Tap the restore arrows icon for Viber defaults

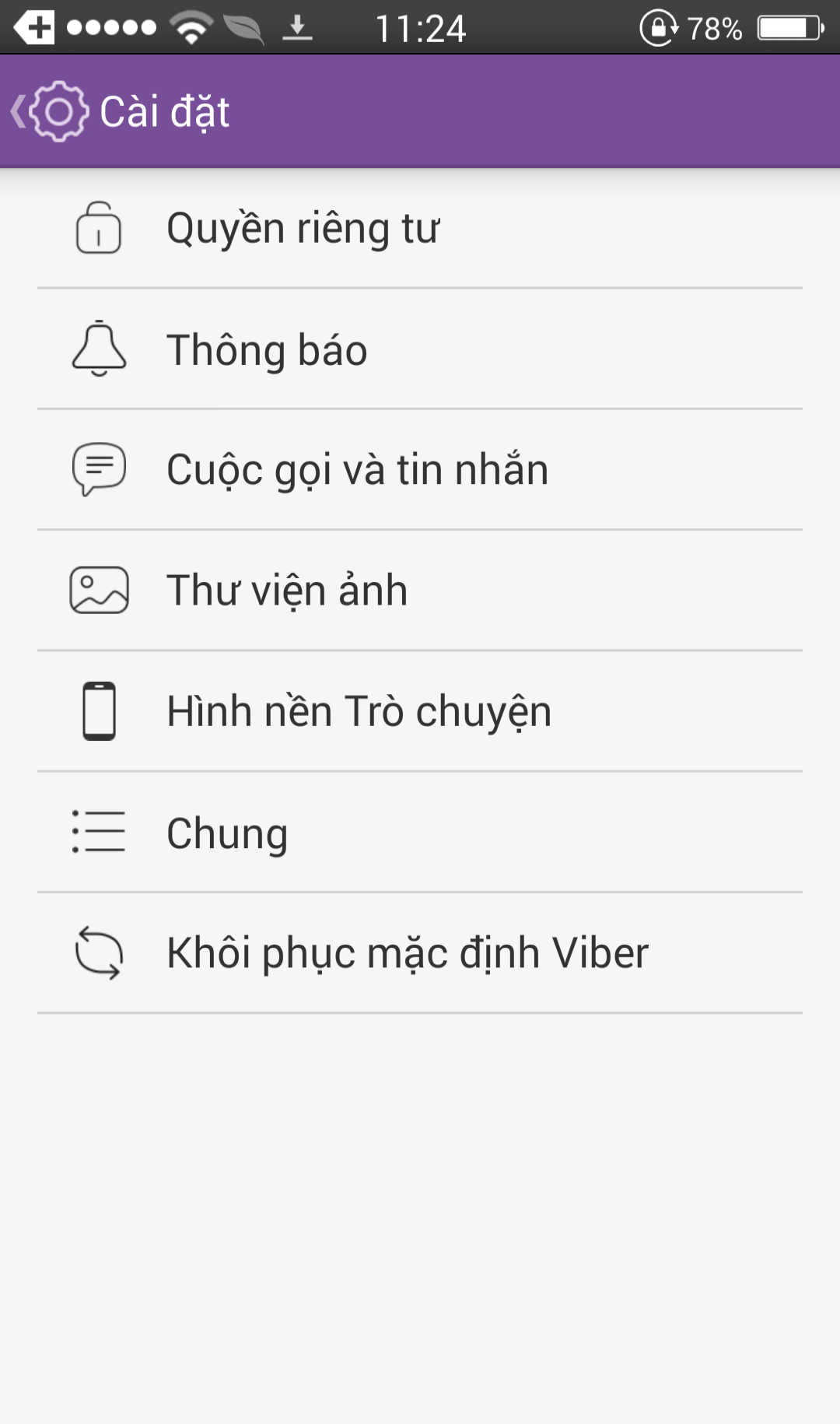point(98,951)
